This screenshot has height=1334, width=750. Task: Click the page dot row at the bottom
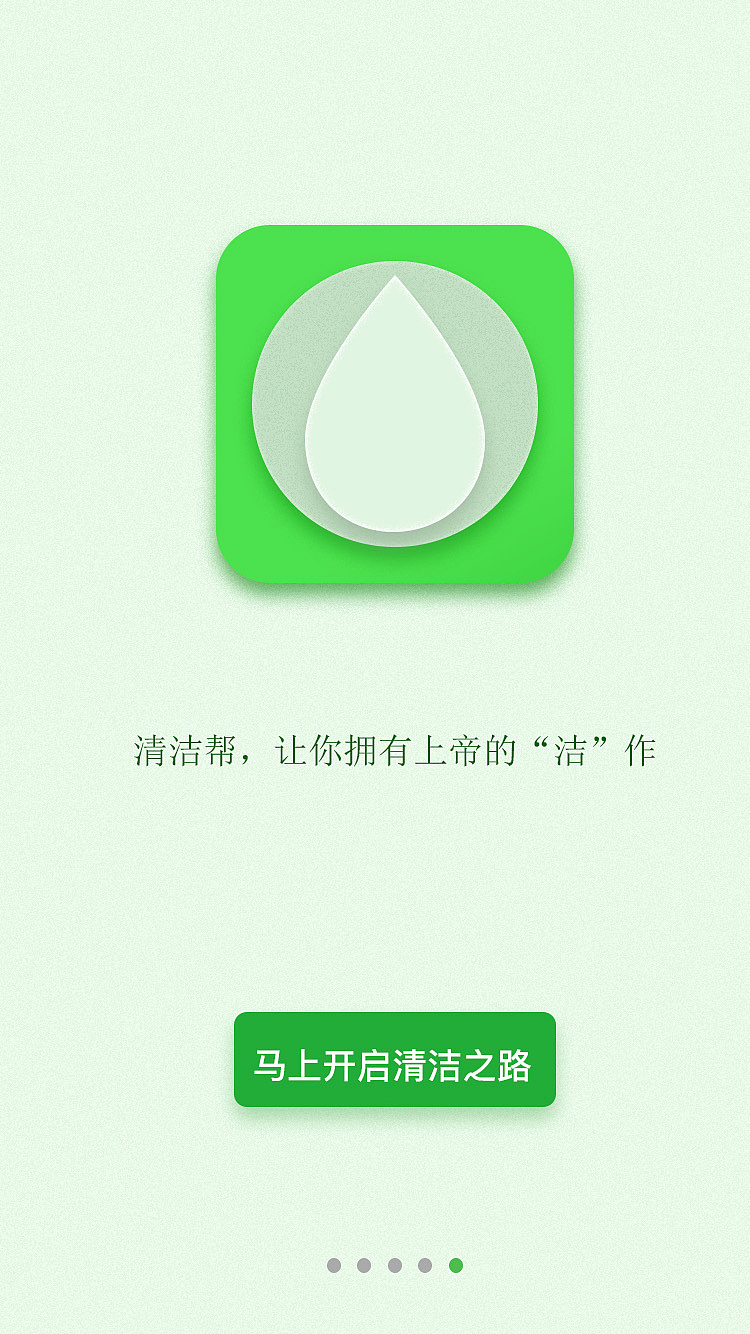tap(394, 1265)
